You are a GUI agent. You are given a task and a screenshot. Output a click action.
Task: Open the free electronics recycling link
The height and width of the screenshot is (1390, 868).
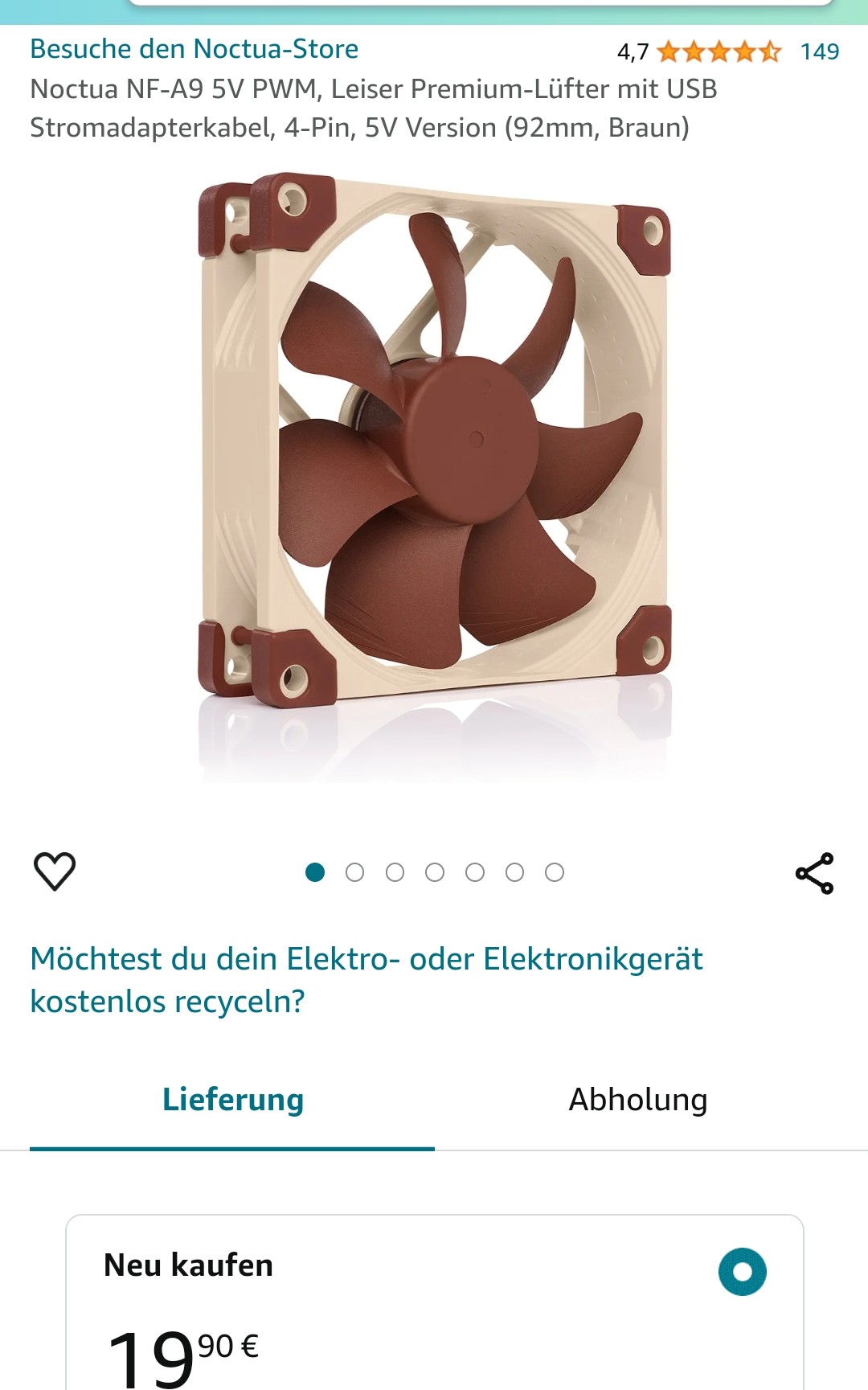[366, 980]
